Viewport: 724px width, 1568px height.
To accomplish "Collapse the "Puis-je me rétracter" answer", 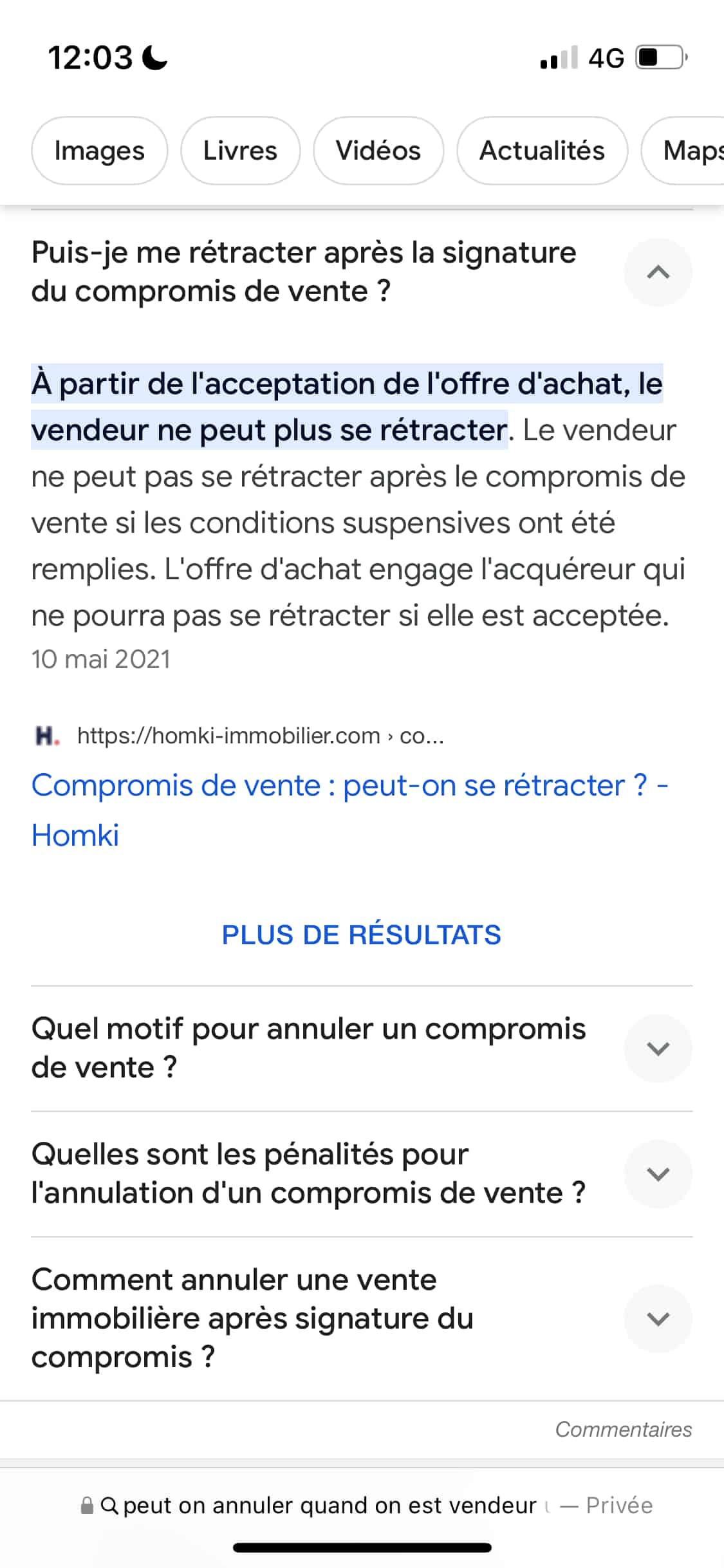I will [x=658, y=272].
